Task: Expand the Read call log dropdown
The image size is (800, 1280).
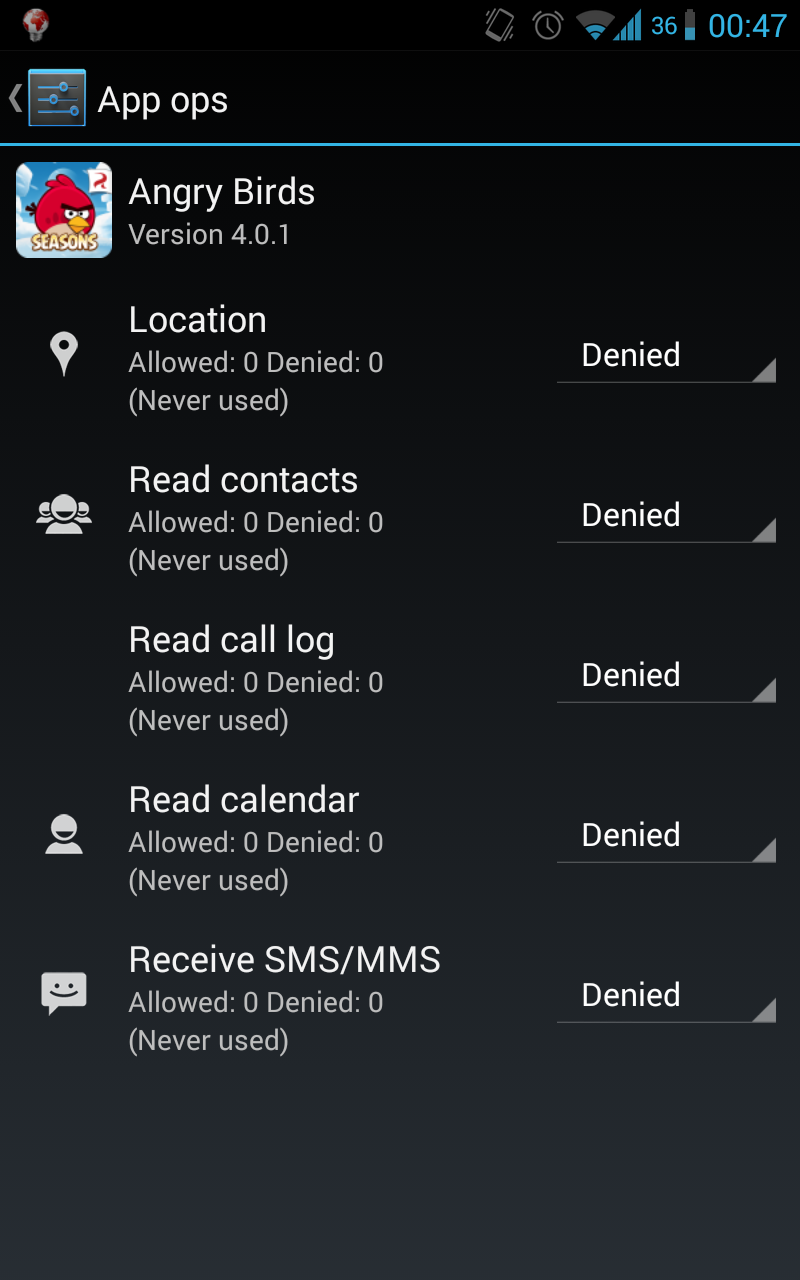Action: 666,676
